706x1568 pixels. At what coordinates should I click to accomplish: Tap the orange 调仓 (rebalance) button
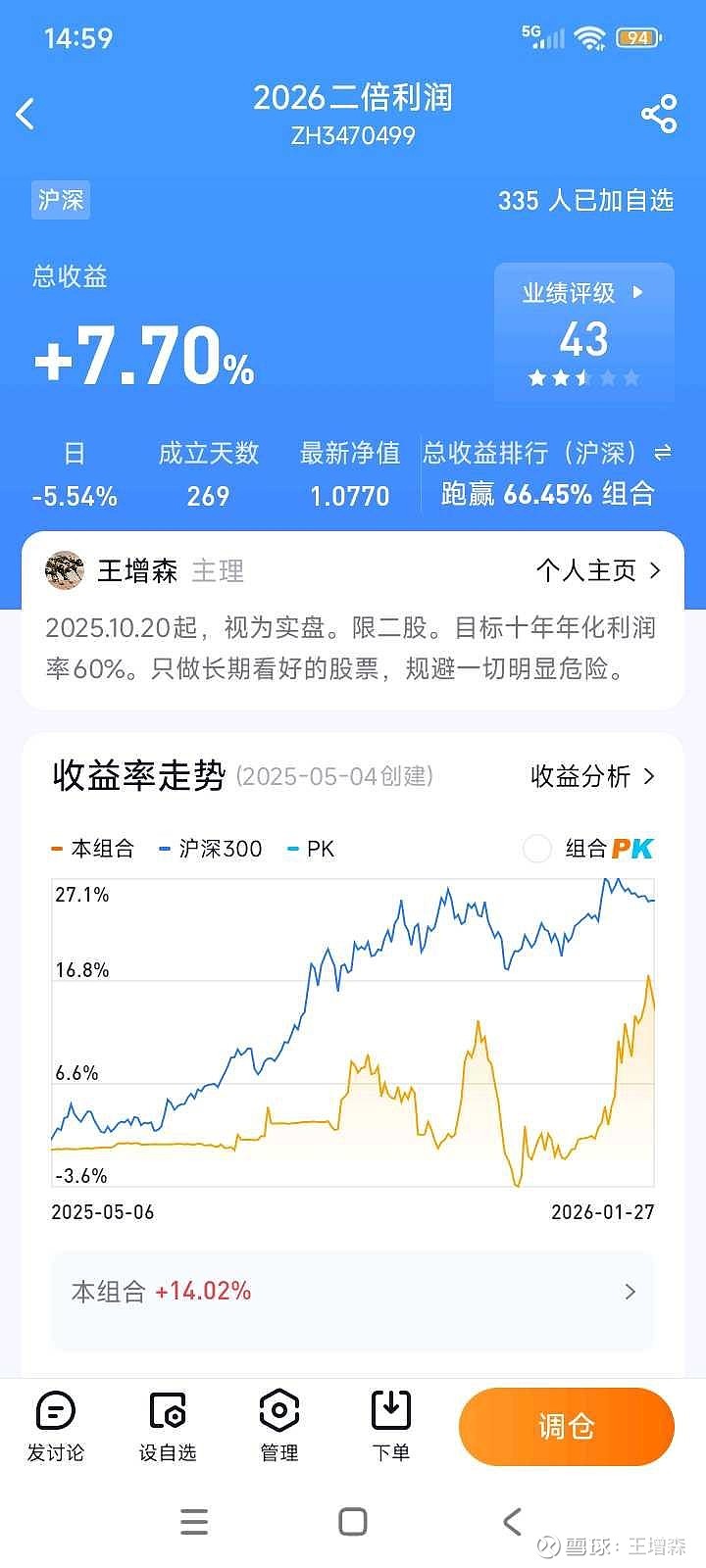pyautogui.click(x=567, y=1427)
